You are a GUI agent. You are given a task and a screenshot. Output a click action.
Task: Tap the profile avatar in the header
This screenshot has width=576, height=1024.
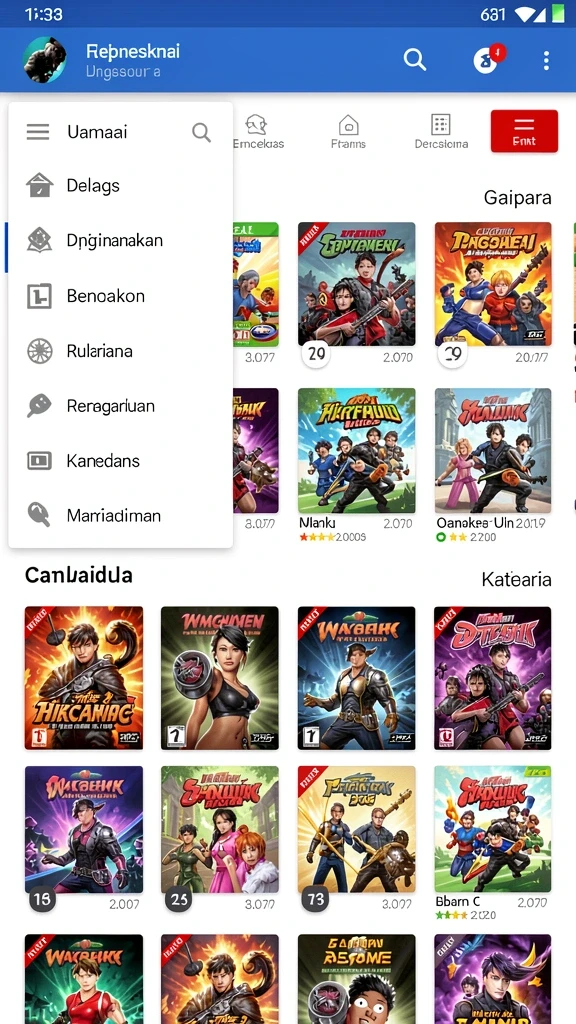click(44, 59)
